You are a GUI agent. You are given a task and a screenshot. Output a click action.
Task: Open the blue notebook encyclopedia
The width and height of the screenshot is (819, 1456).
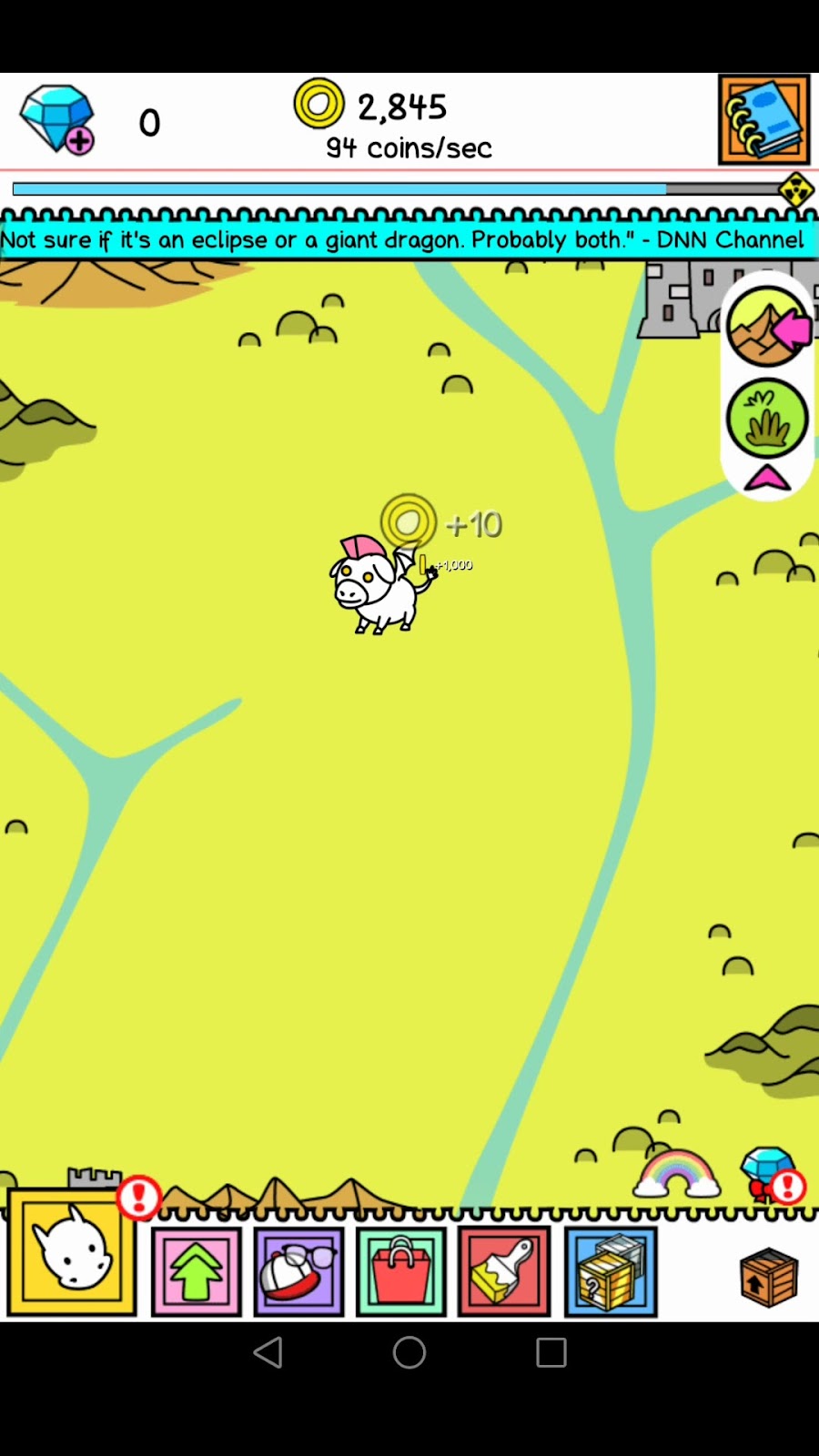coord(763,120)
